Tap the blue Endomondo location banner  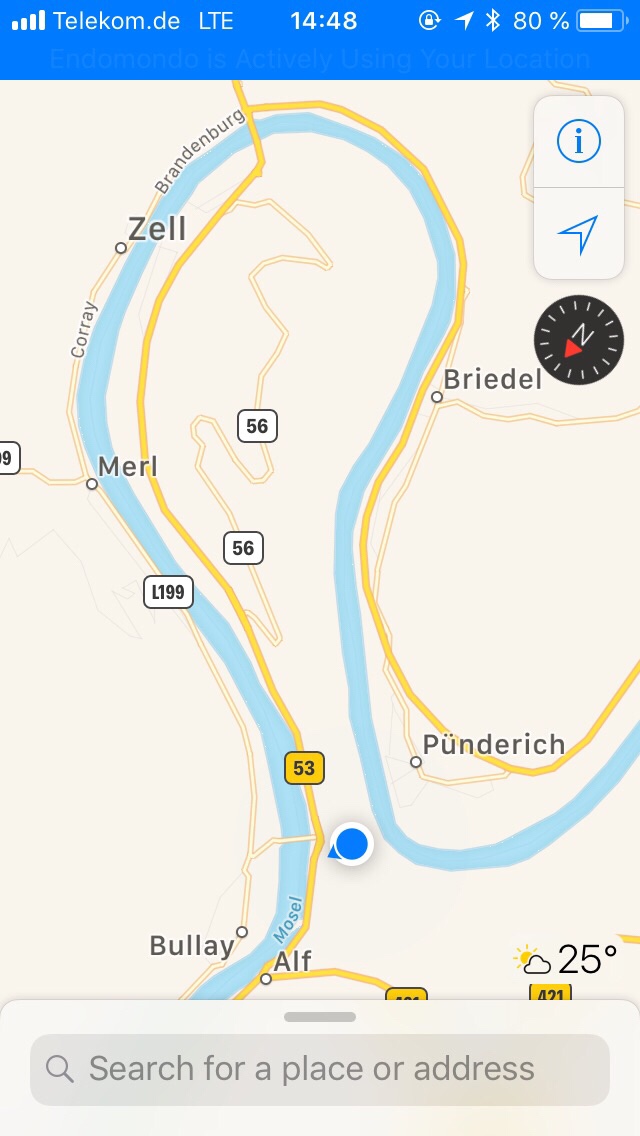[x=320, y=59]
